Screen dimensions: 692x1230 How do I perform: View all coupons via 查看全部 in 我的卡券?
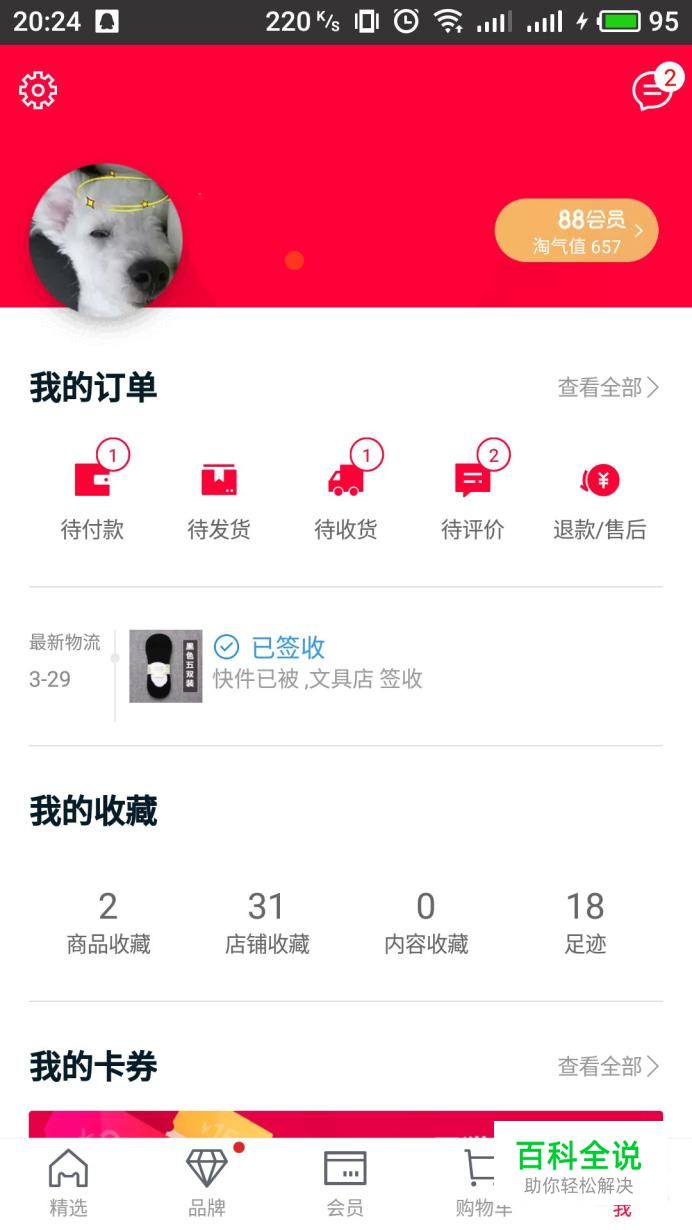pyautogui.click(x=608, y=1067)
